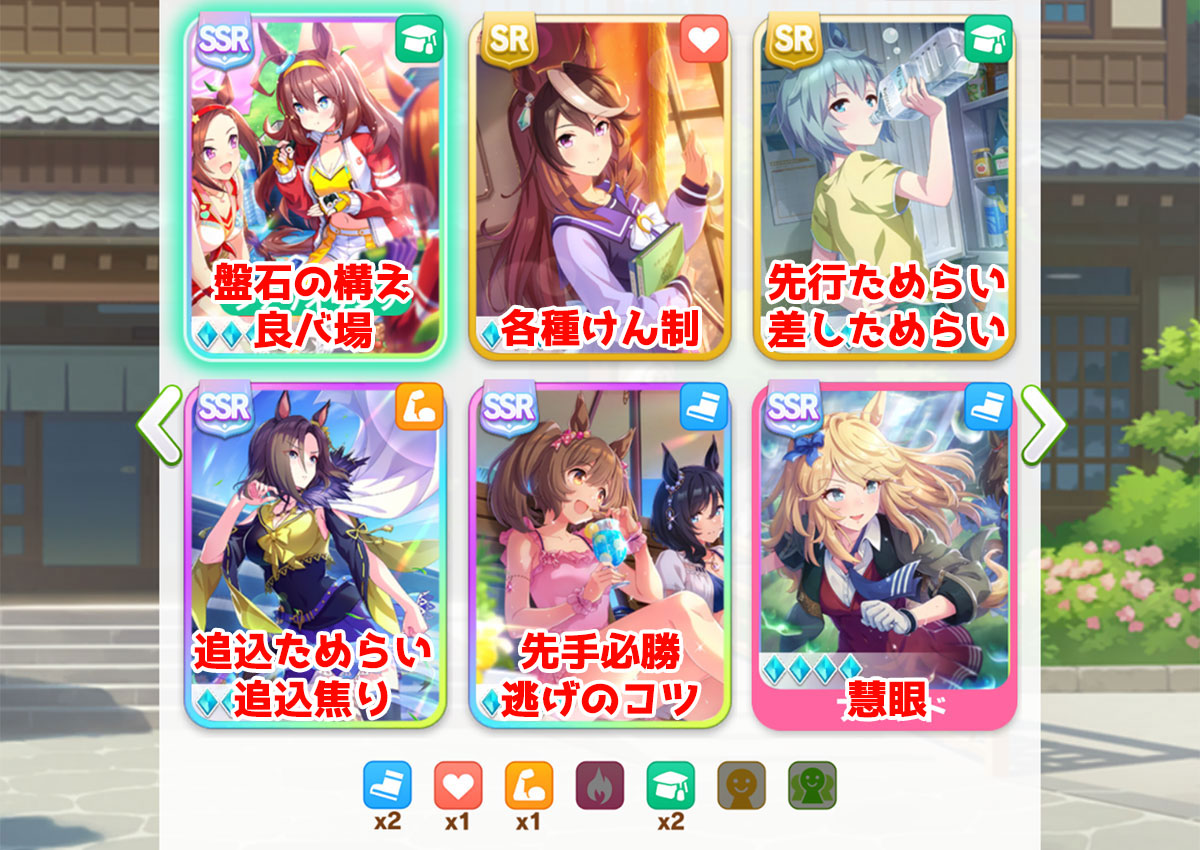Select the SSR card labeled 先手必勝
1200x850 pixels.
[x=599, y=553]
